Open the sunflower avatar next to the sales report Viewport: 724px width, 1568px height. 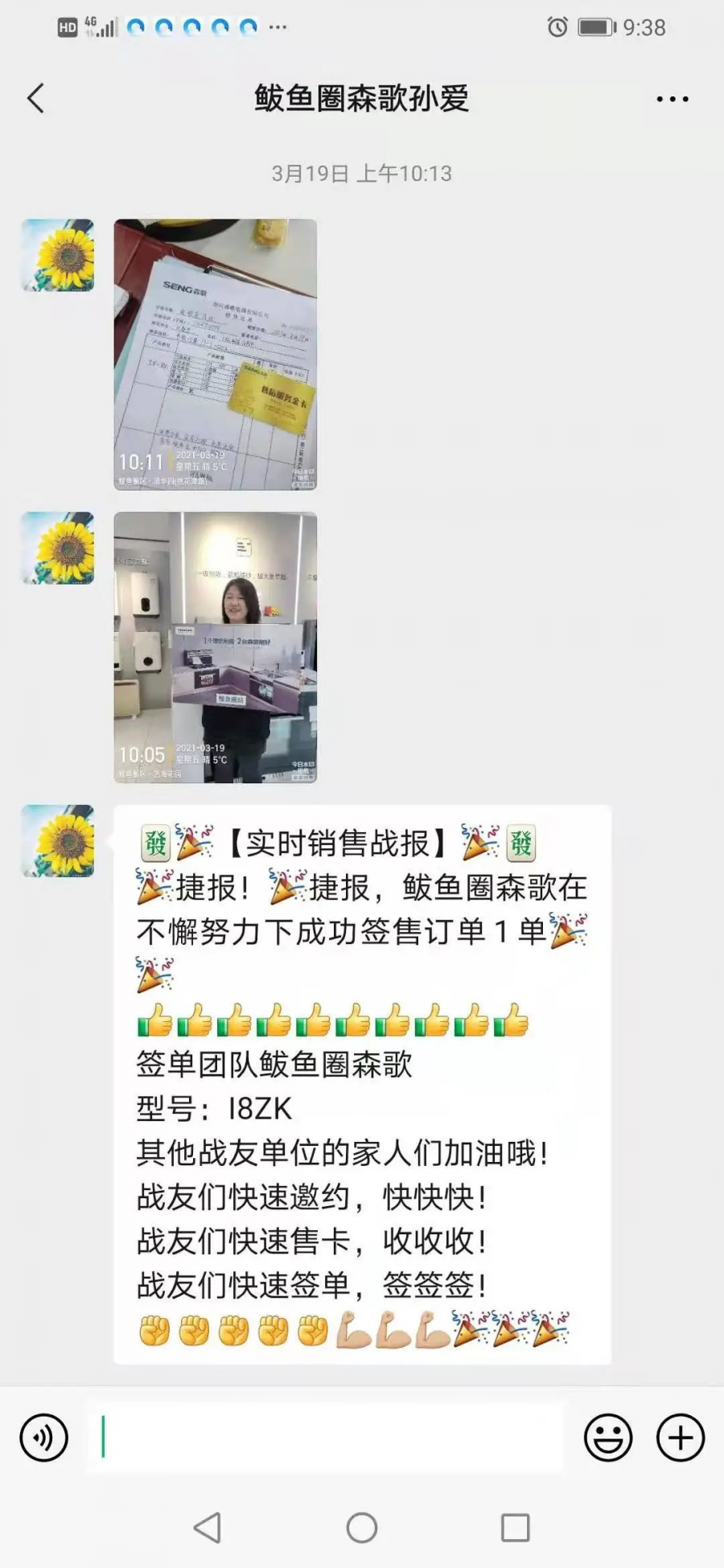point(58,840)
